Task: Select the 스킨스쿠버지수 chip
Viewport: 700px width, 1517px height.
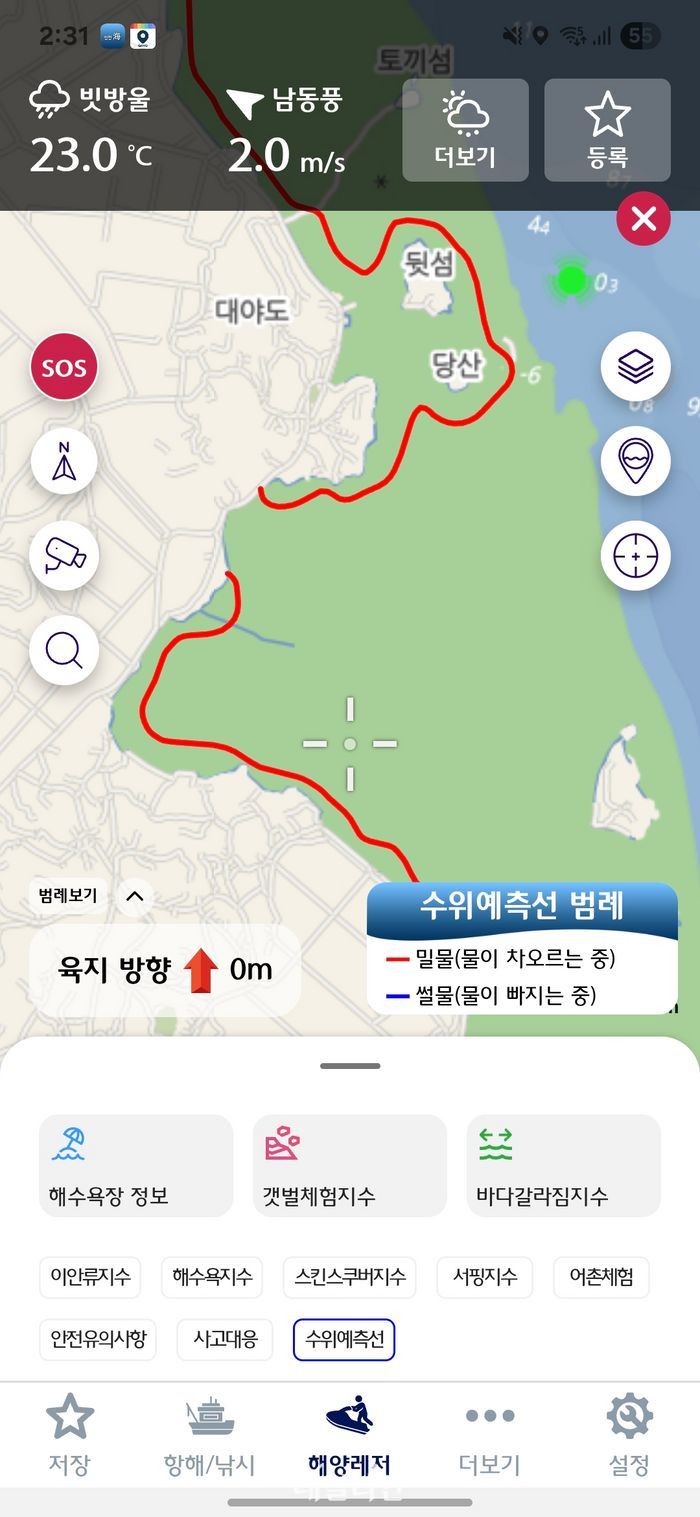Action: [x=350, y=1277]
